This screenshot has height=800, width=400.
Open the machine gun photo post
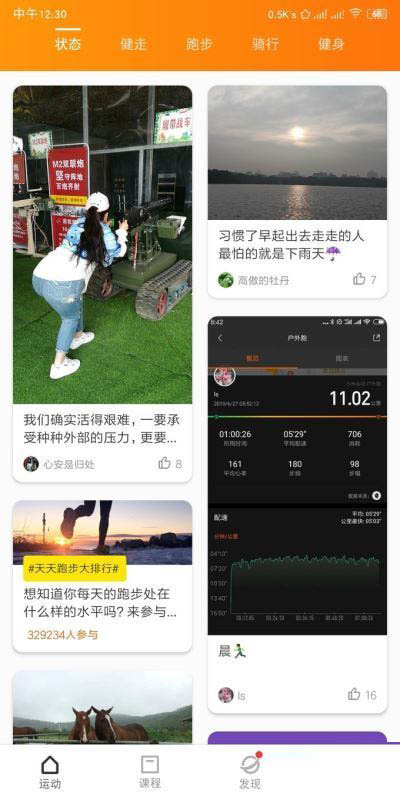103,245
